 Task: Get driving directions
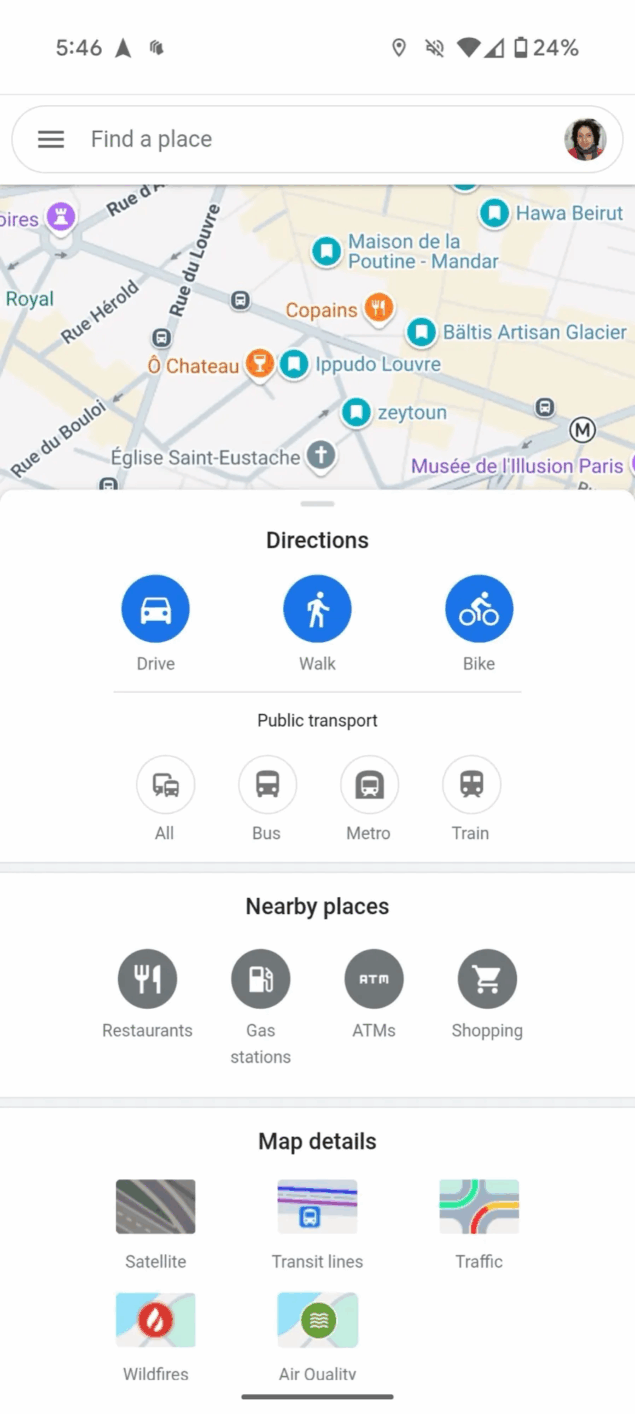click(x=155, y=609)
